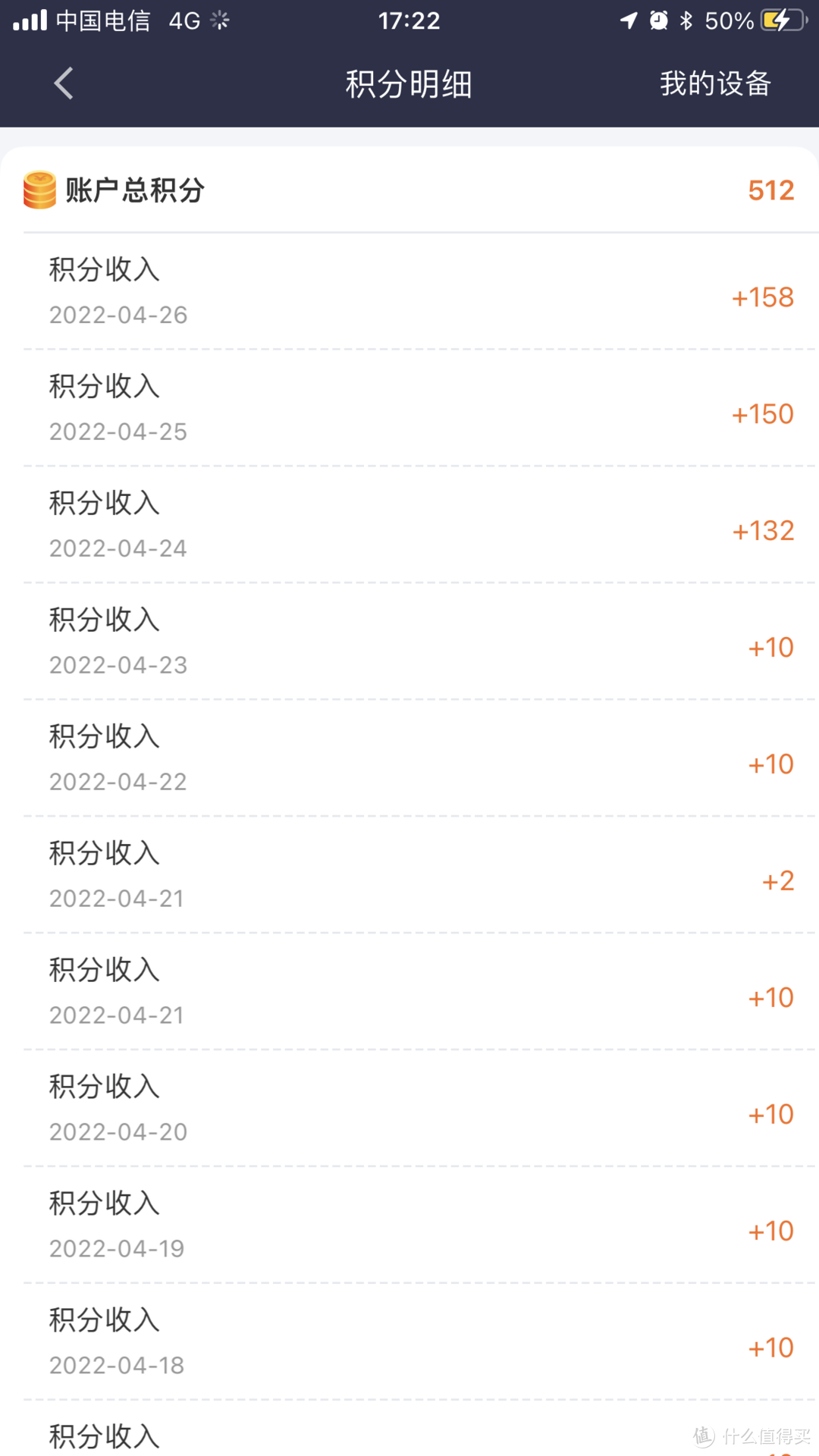Click the +132 amount on the 2022-04-24 row
The width and height of the screenshot is (819, 1456).
point(762,530)
